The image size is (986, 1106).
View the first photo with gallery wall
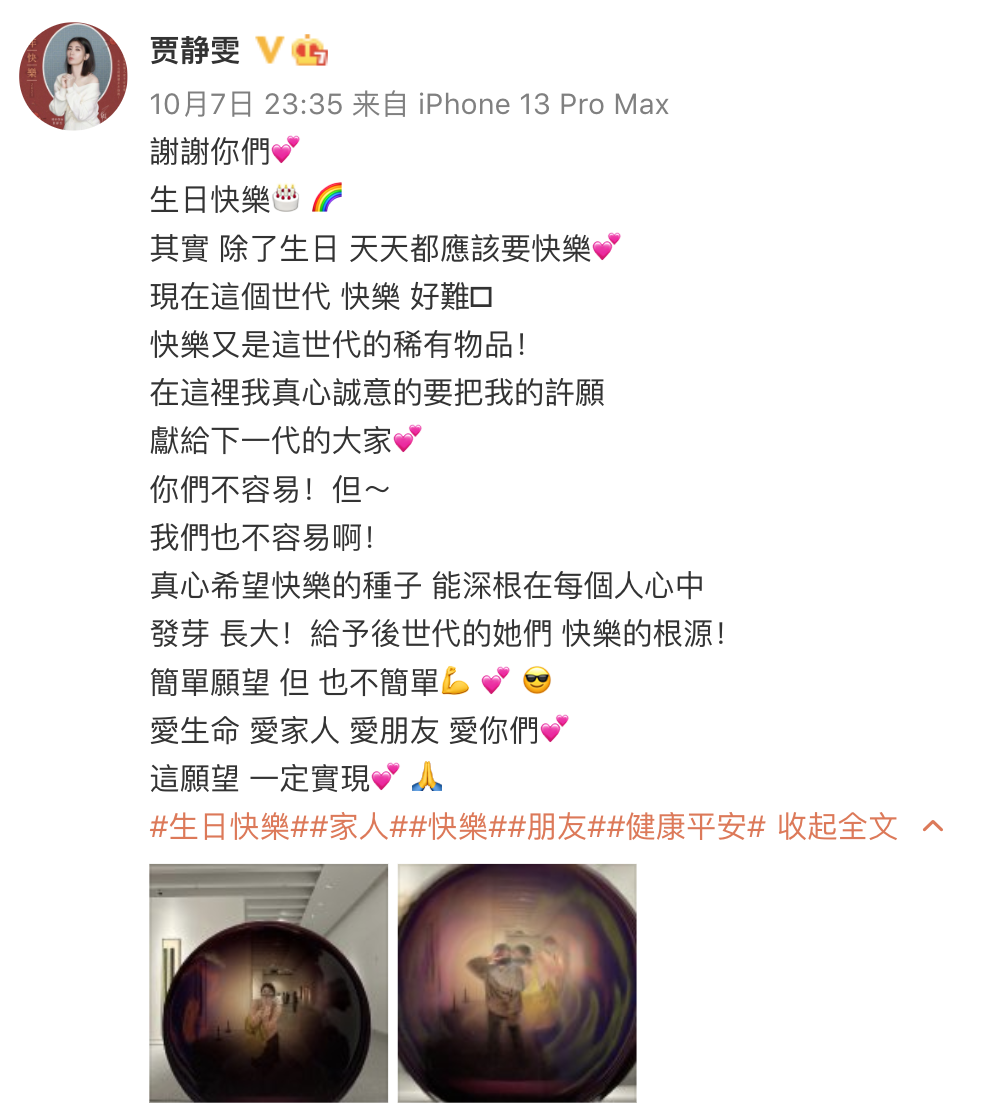(x=268, y=983)
